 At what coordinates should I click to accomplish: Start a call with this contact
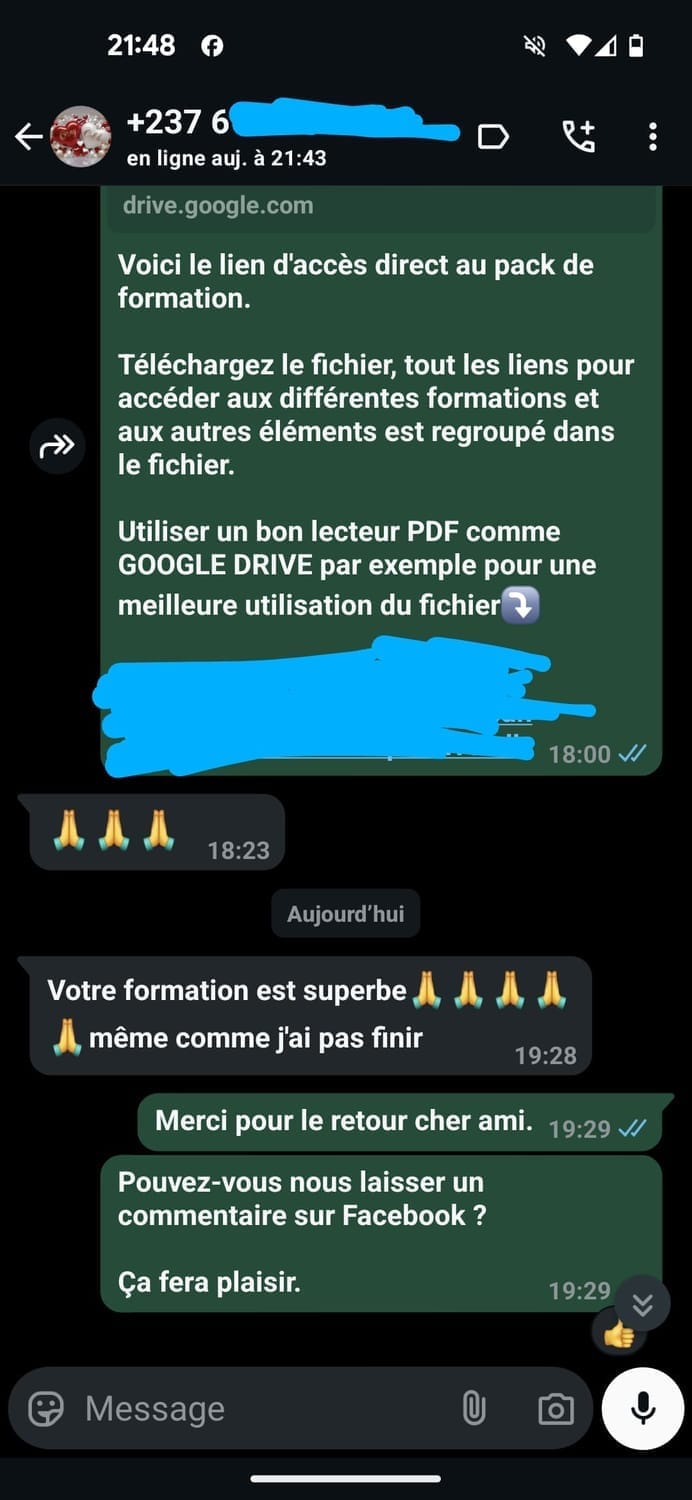coord(579,137)
